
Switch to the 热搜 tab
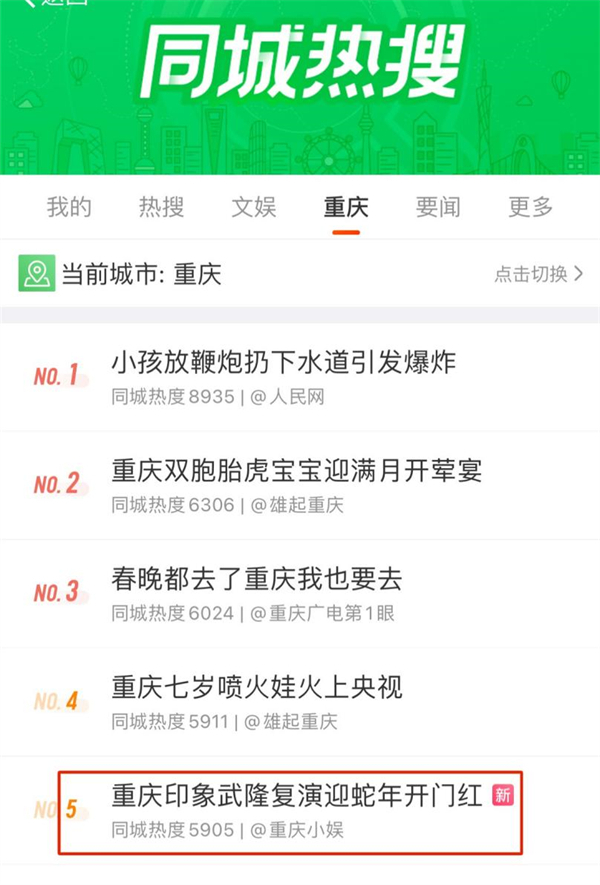[161, 207]
